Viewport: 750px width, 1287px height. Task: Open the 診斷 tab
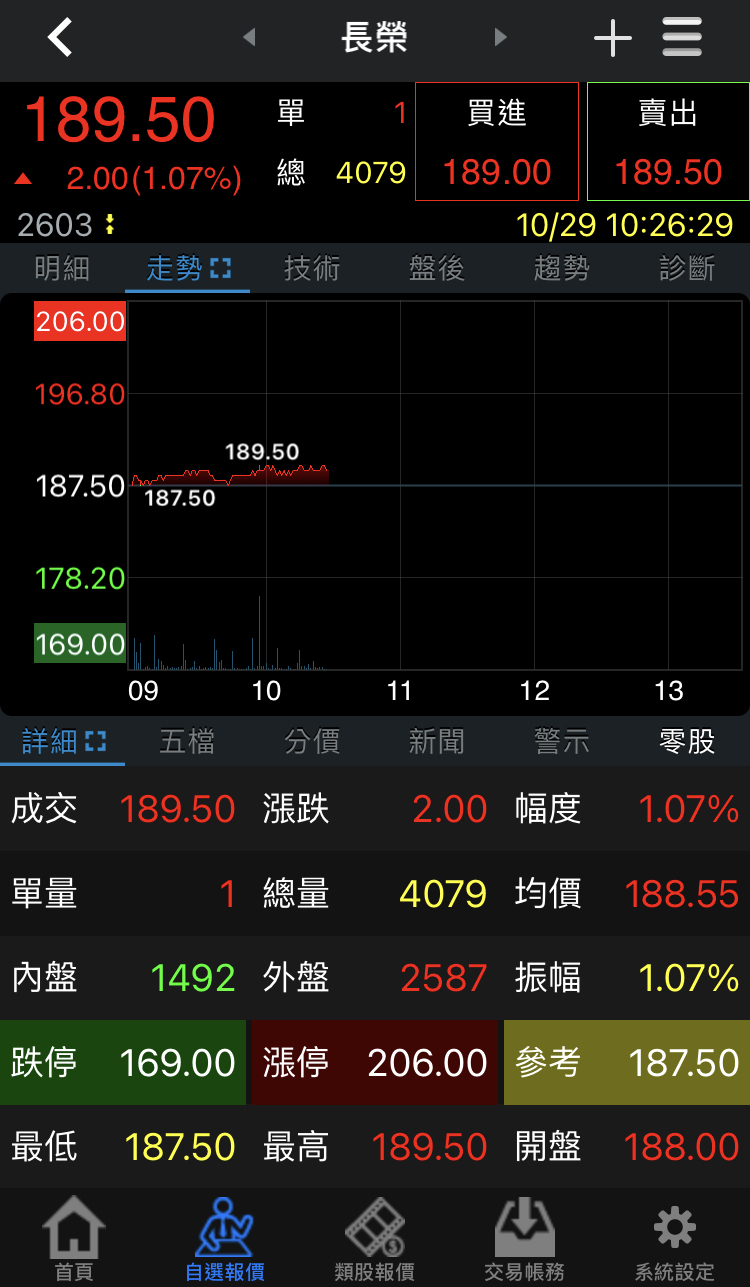point(687,268)
